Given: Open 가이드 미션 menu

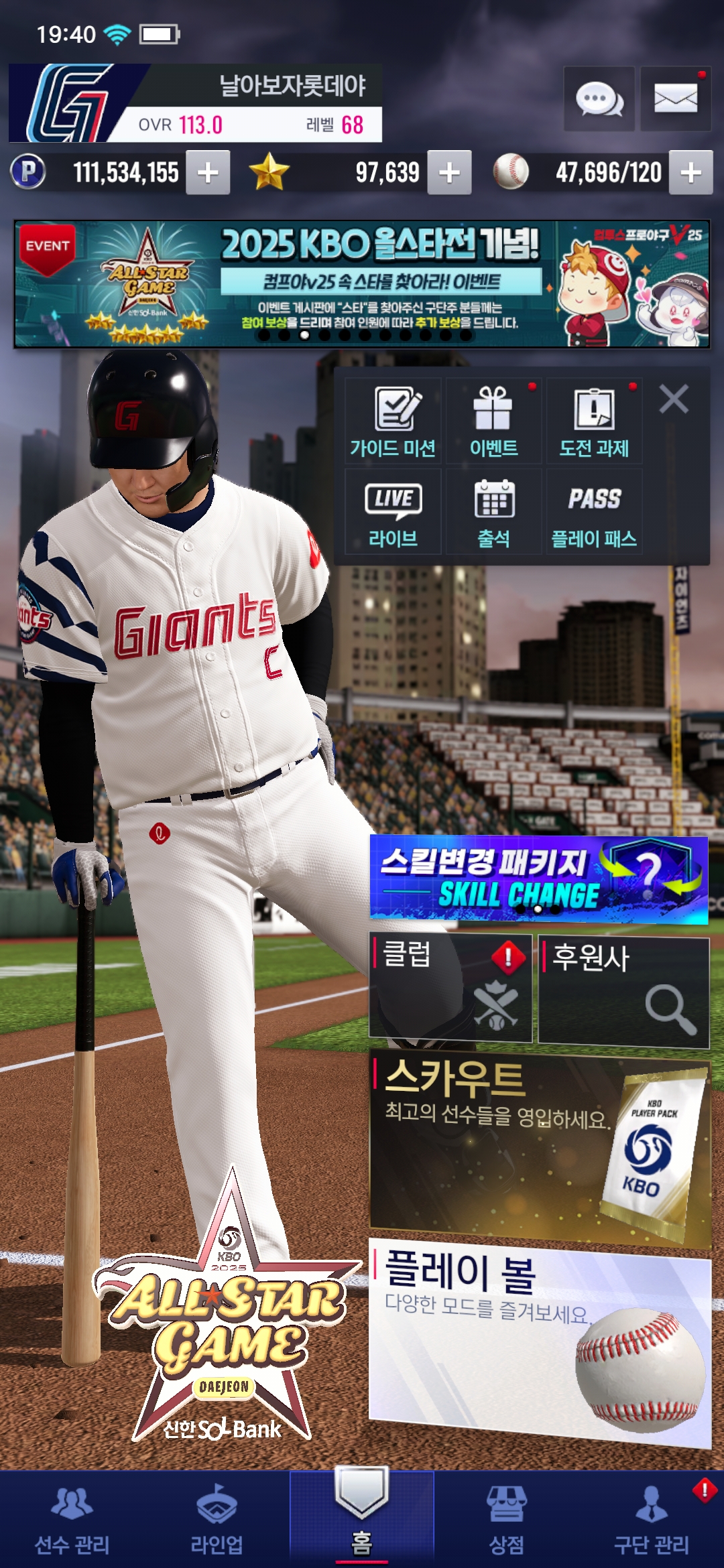Looking at the screenshot, I should (393, 421).
